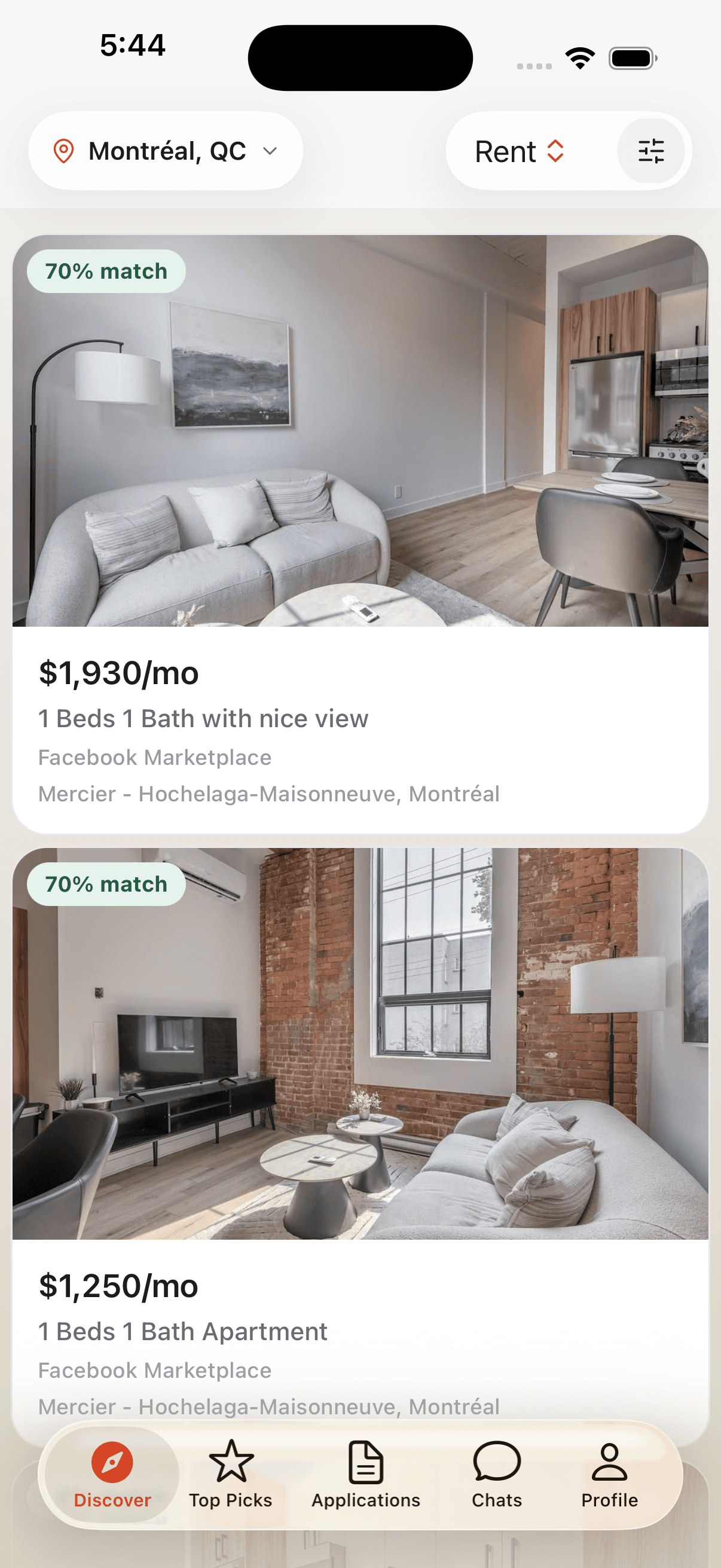Image resolution: width=721 pixels, height=1568 pixels.
Task: Open the Montréal, QC location dropdown
Action: (x=166, y=150)
